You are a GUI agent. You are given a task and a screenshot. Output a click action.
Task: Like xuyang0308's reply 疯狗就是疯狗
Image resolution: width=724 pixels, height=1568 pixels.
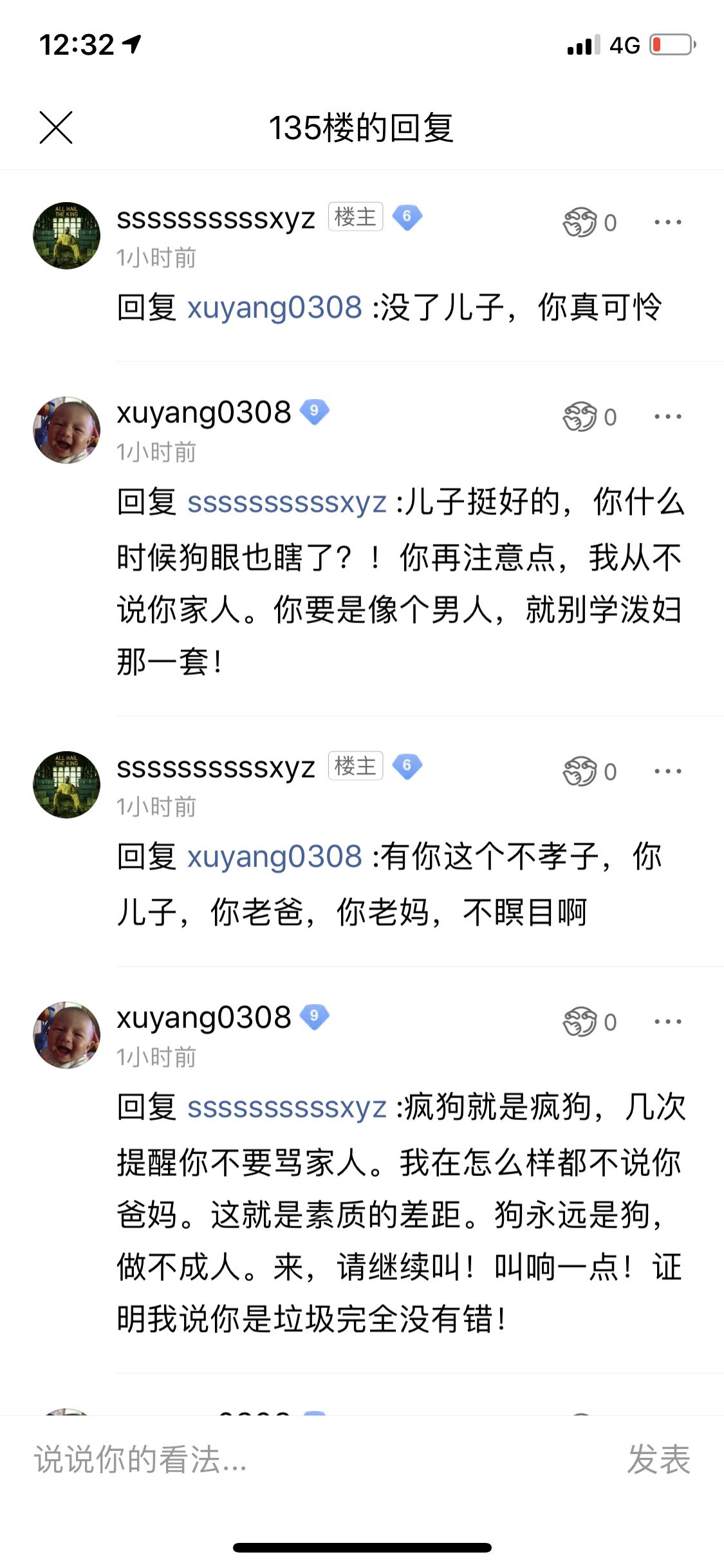coord(580,1022)
